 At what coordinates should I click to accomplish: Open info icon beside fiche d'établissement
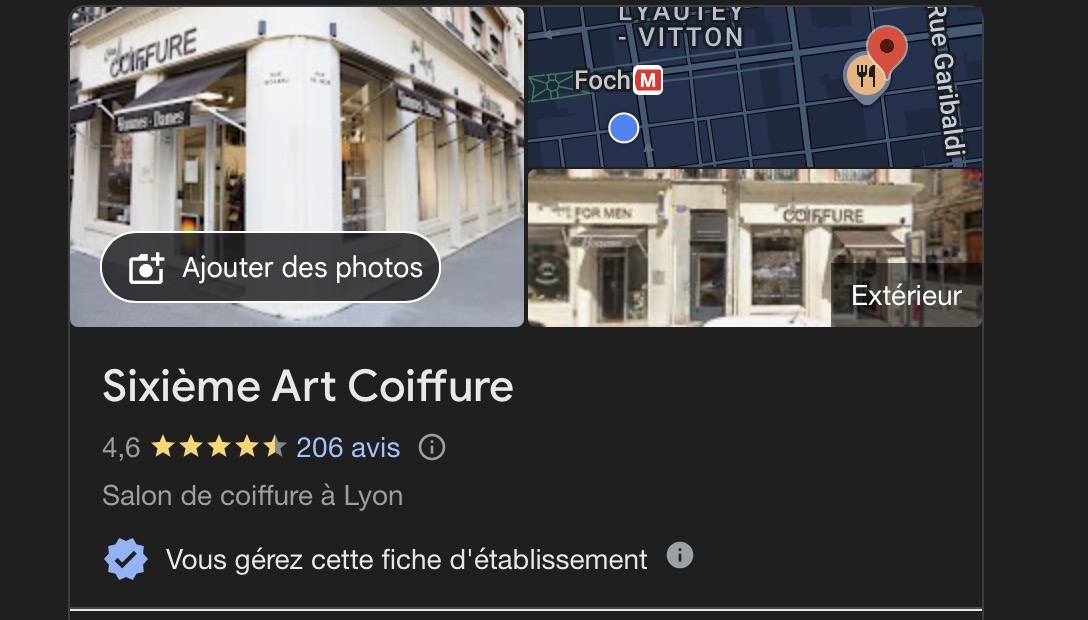[x=680, y=556]
